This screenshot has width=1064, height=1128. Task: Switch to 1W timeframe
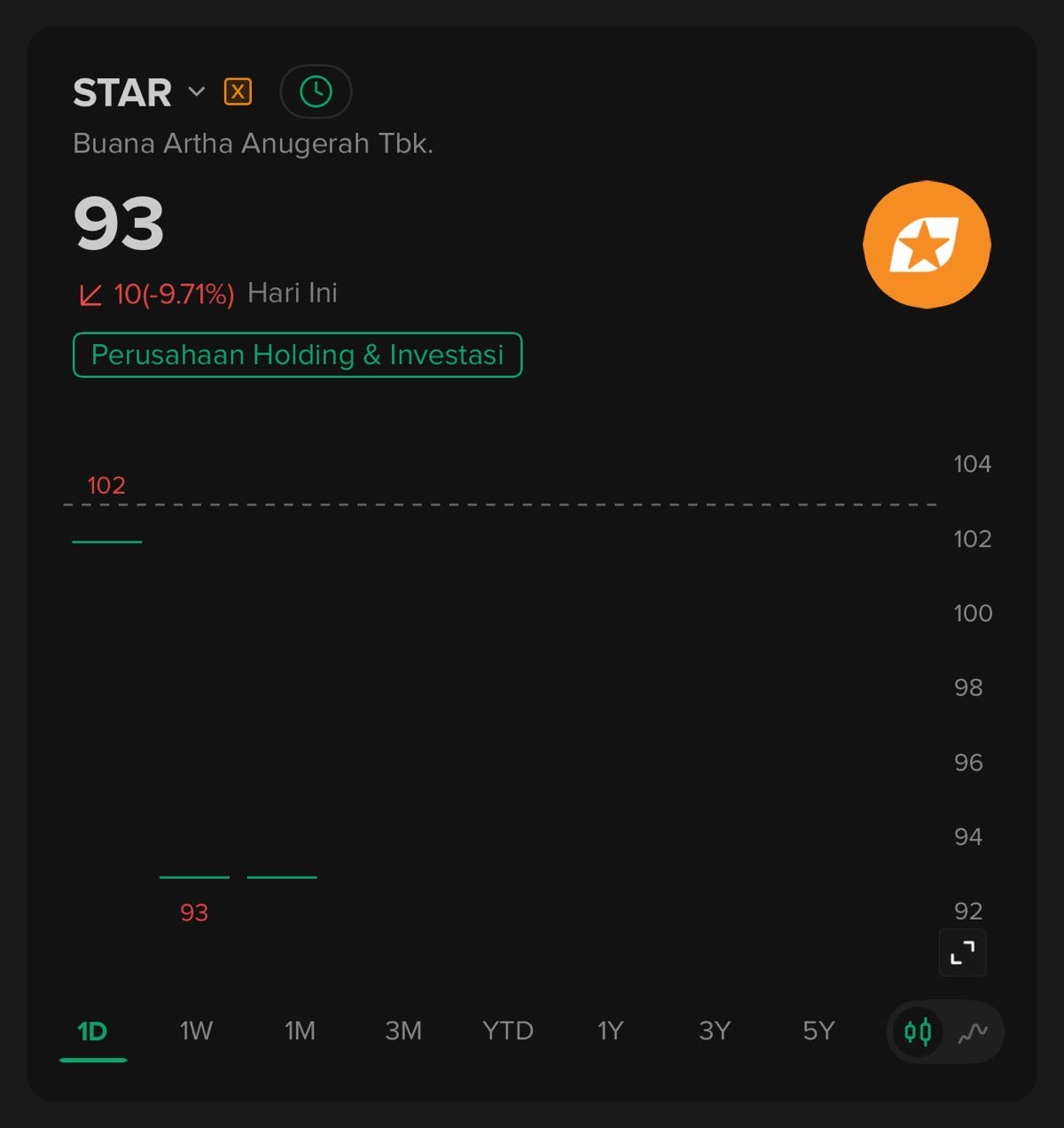pyautogui.click(x=196, y=1031)
